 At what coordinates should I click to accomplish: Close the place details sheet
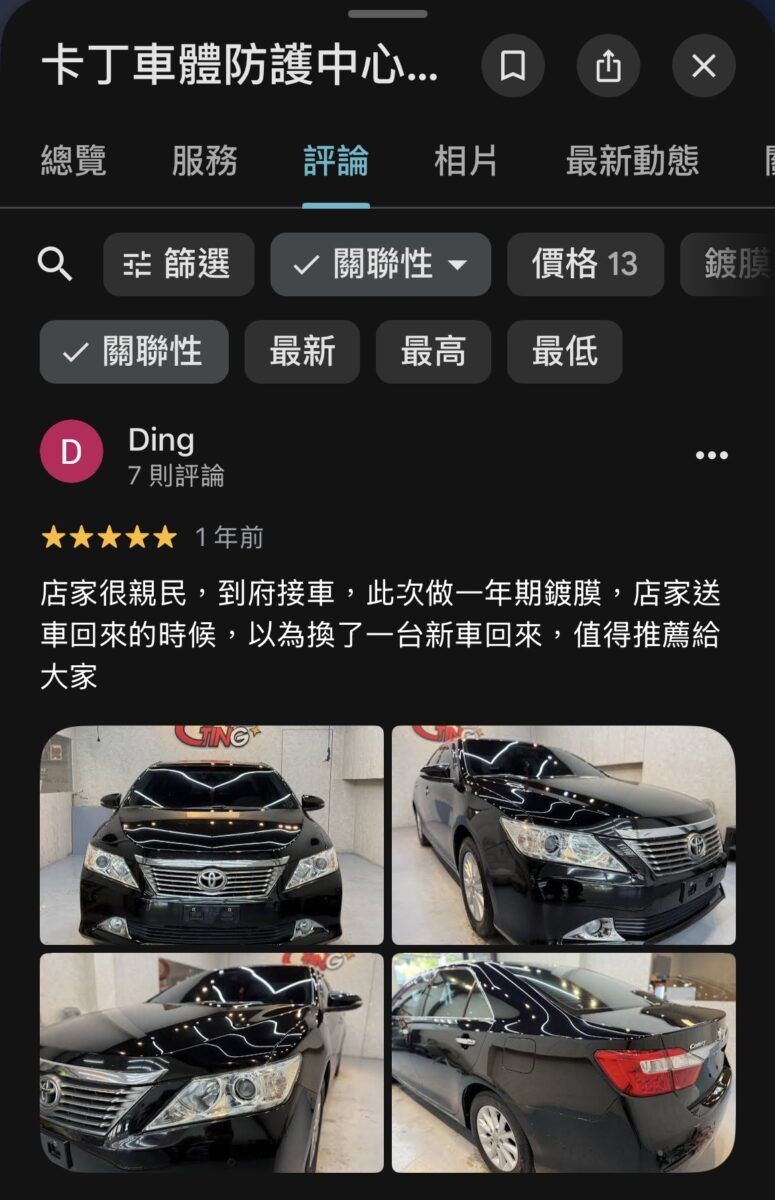[703, 67]
